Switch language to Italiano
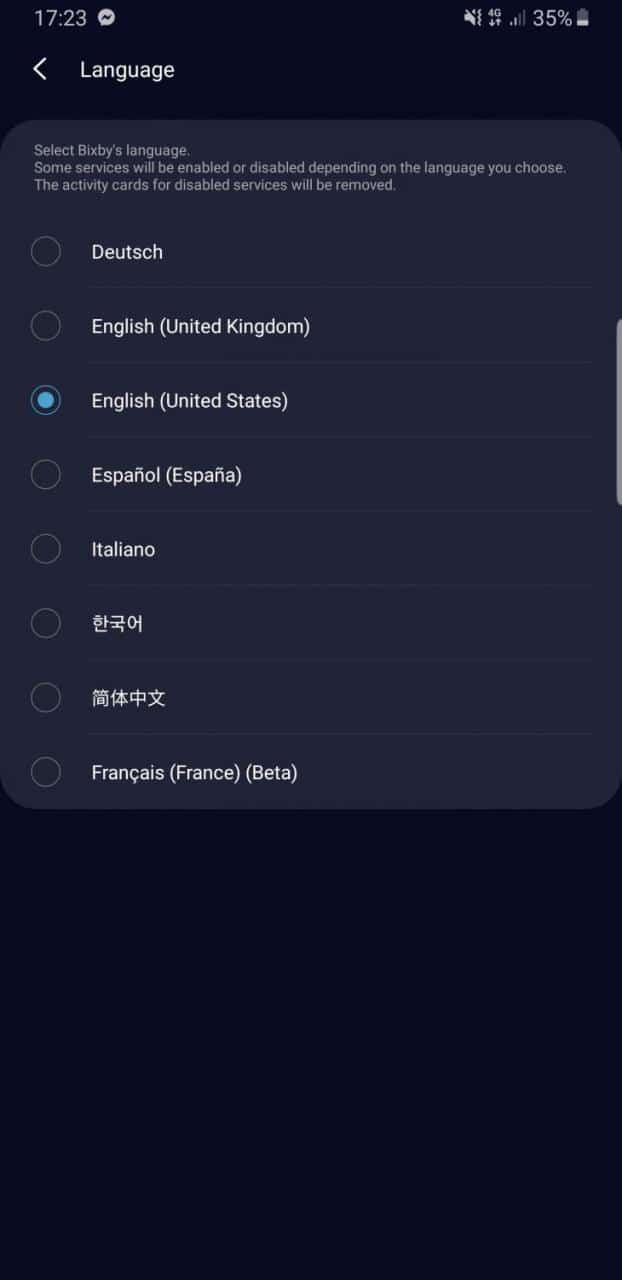 (311, 549)
